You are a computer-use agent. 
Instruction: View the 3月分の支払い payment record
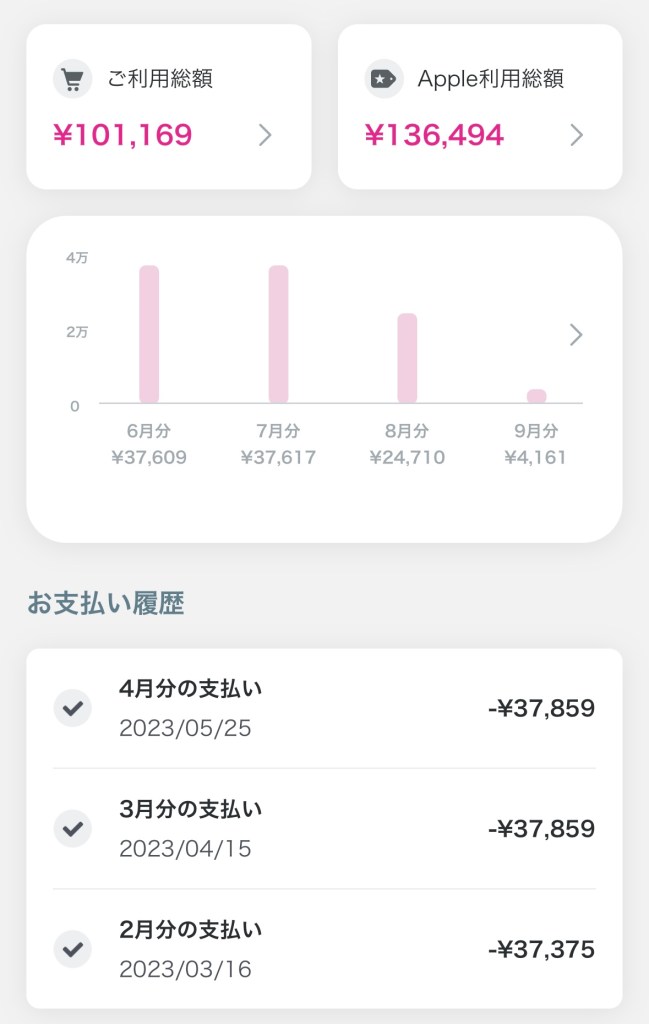pos(324,828)
